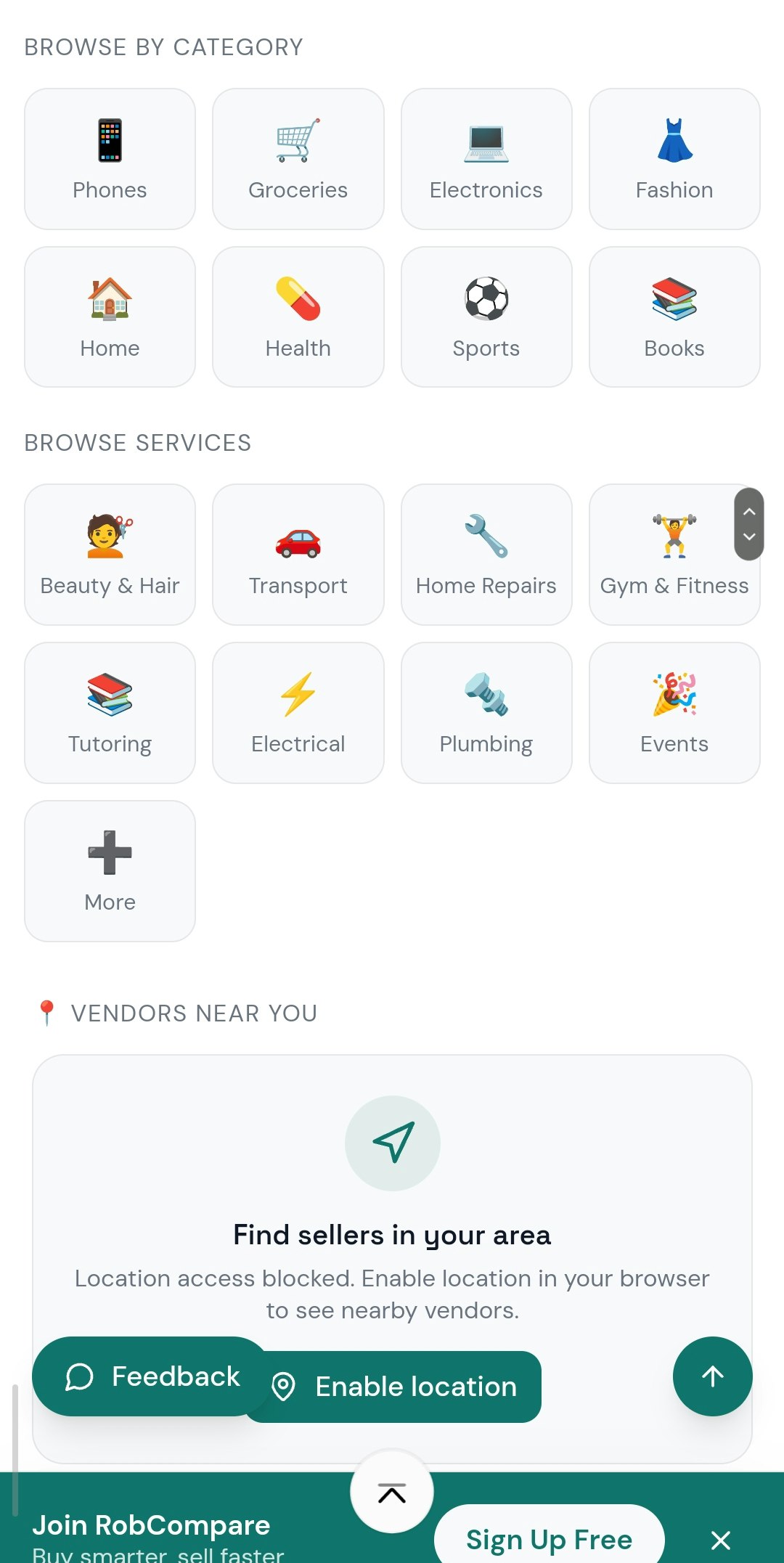This screenshot has width=784, height=1563.
Task: Select Home Repairs services
Action: (x=486, y=555)
